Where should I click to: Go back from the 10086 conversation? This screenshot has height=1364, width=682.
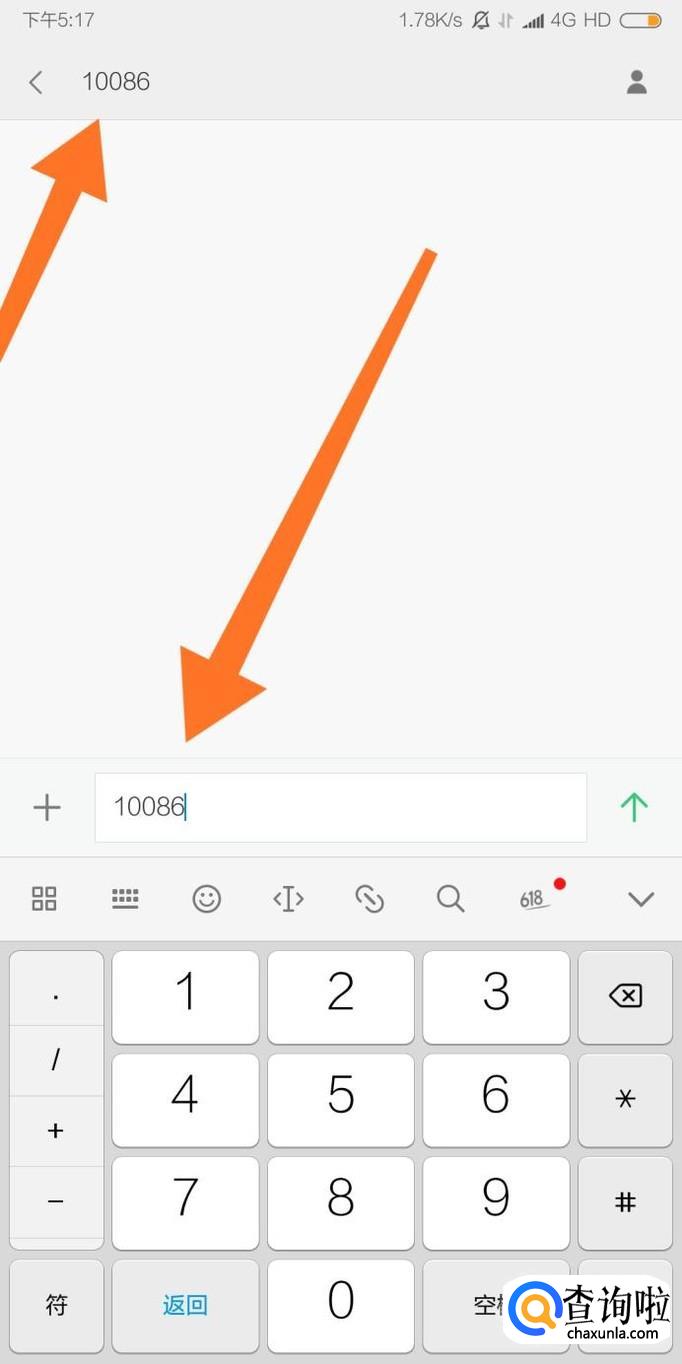tap(36, 82)
